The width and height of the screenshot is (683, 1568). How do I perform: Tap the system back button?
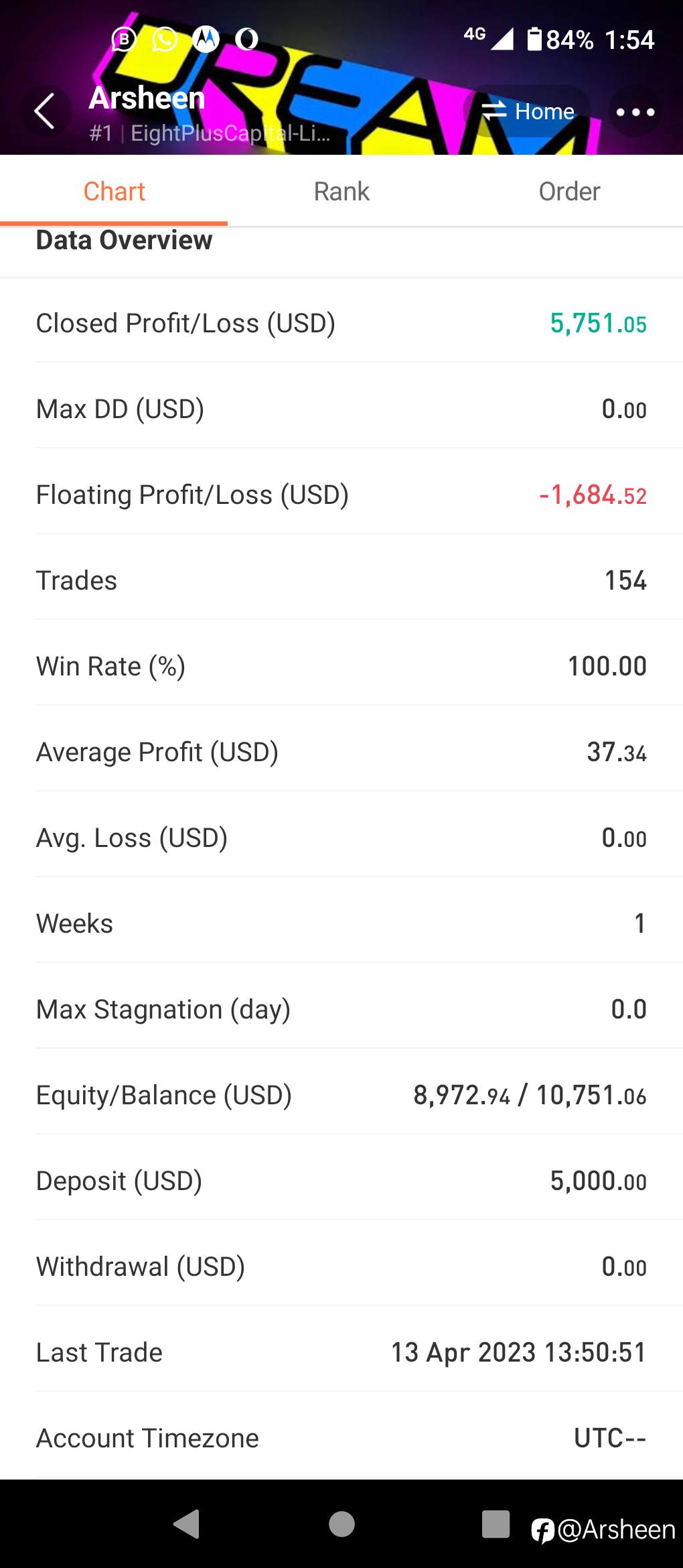click(x=187, y=1524)
